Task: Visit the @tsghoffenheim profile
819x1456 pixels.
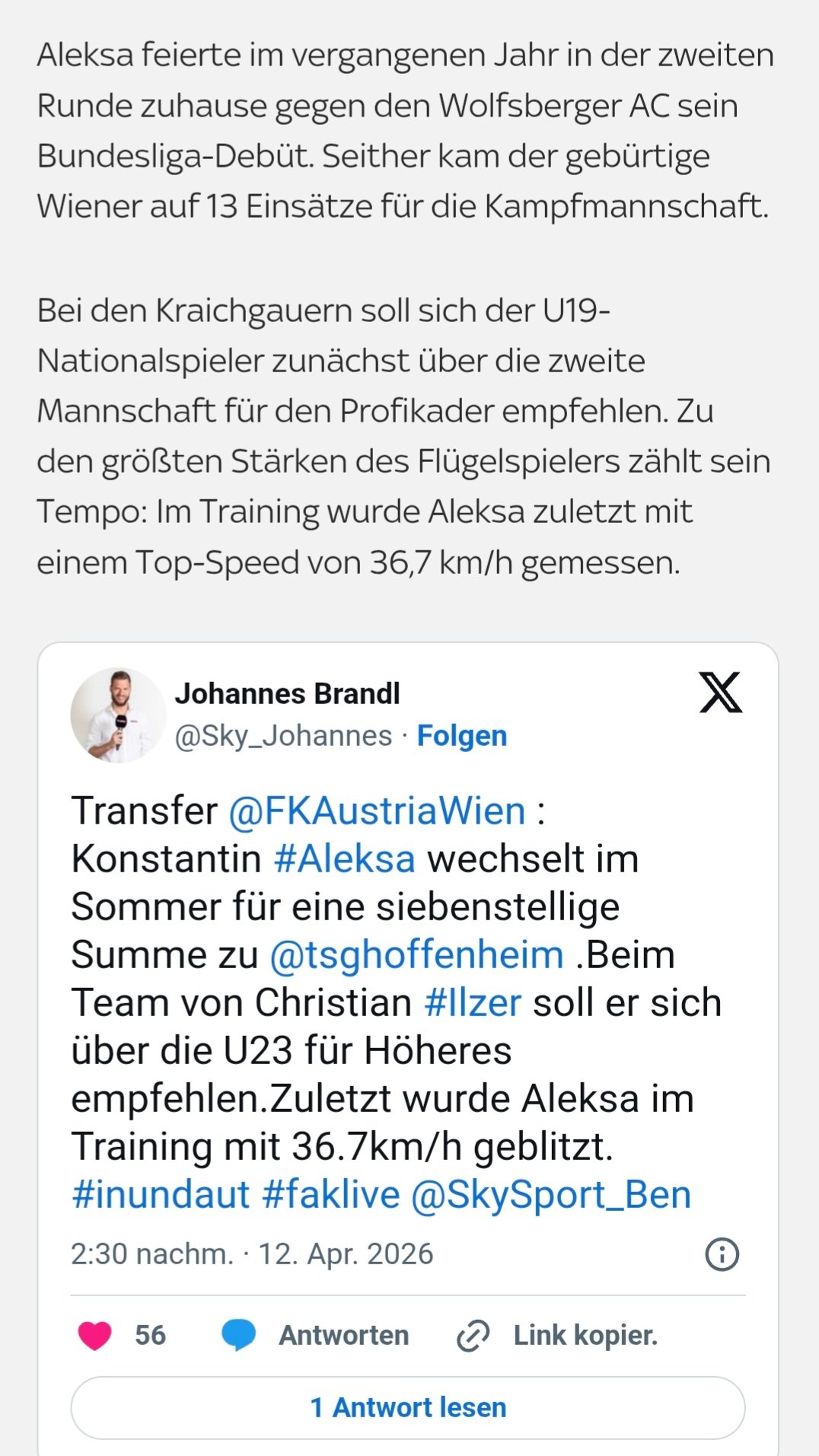Action: pos(416,954)
